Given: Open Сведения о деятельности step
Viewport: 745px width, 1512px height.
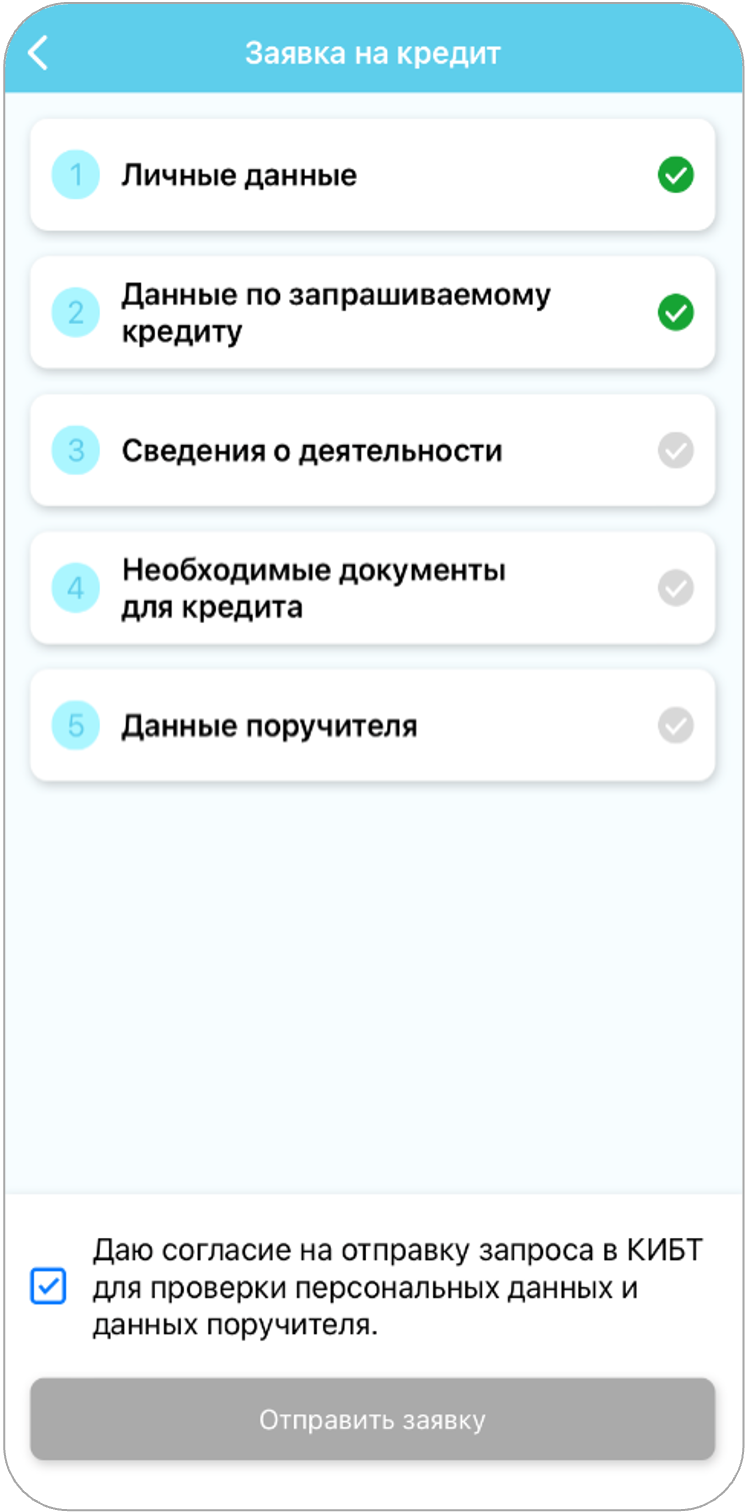Looking at the screenshot, I should 372,451.
